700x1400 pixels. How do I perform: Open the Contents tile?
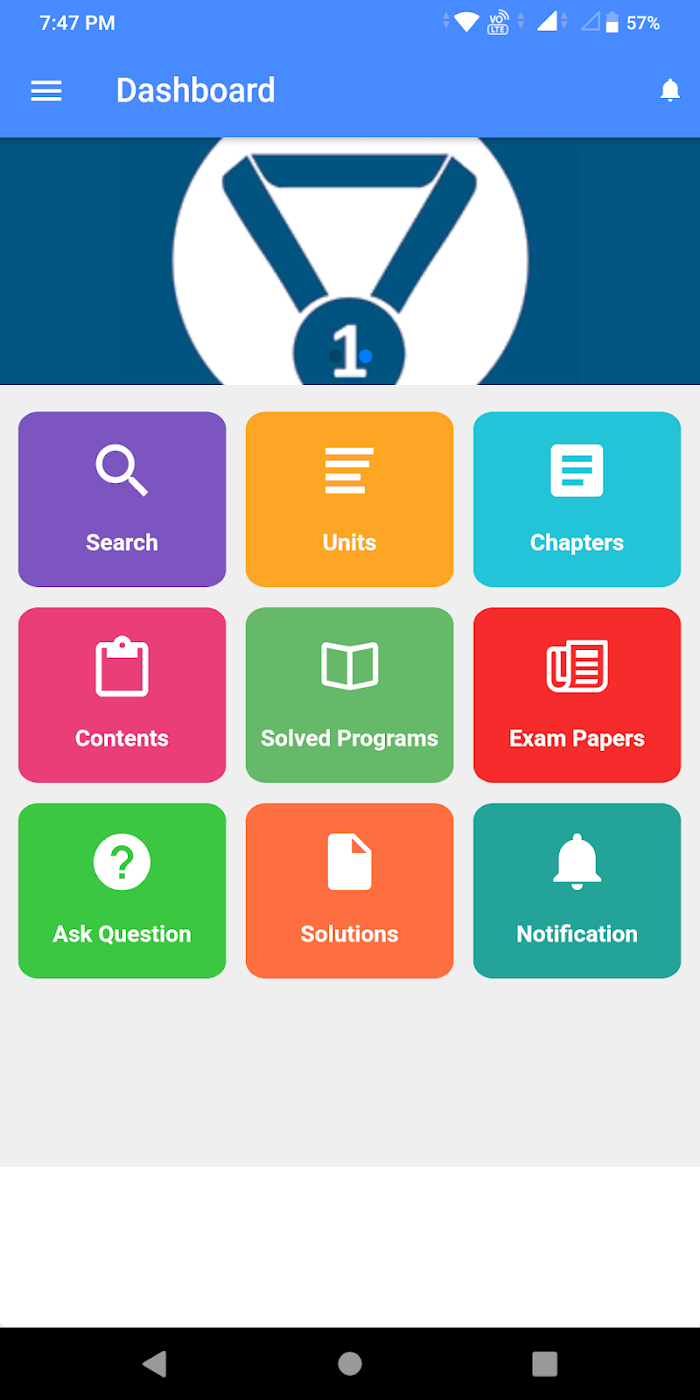click(x=122, y=695)
